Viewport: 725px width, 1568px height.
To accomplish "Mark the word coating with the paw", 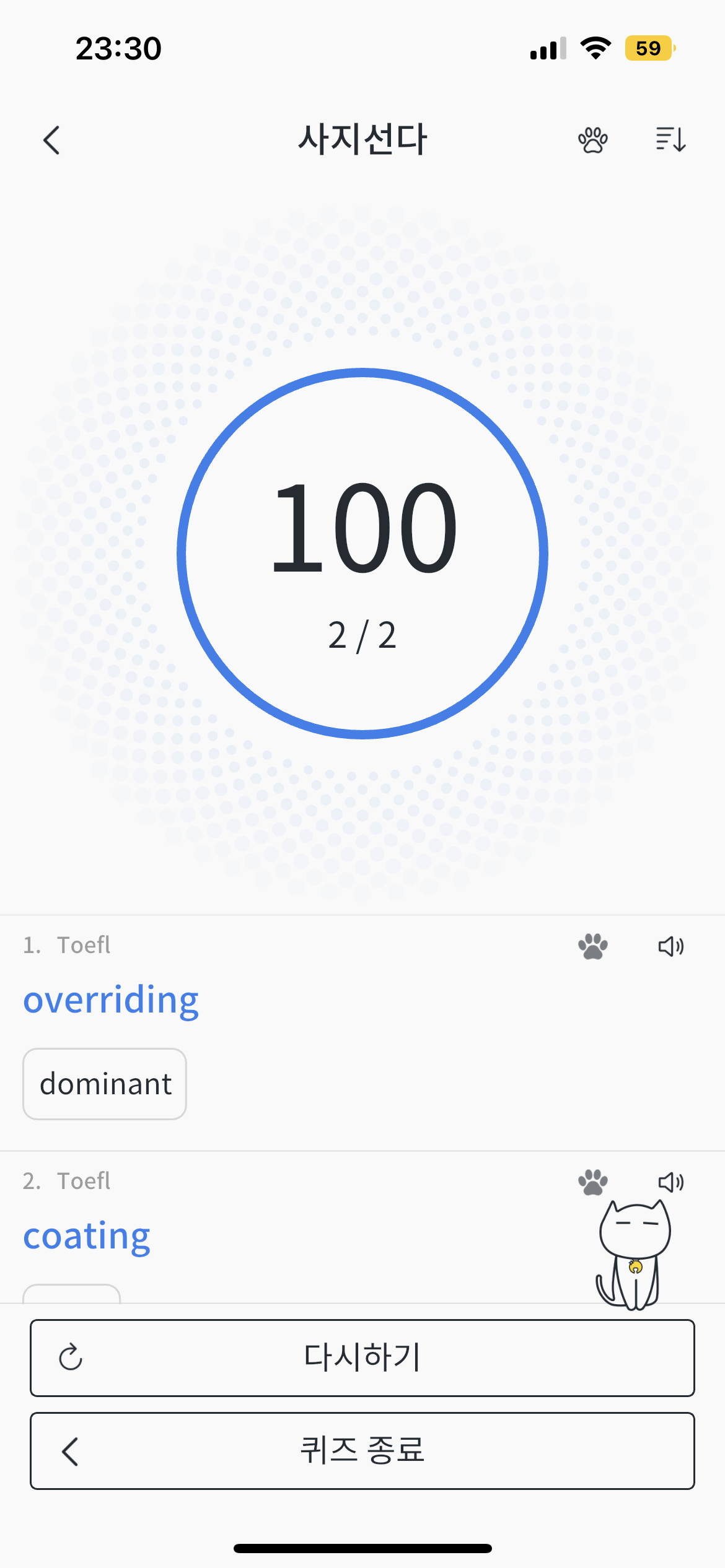I will coord(593,1182).
